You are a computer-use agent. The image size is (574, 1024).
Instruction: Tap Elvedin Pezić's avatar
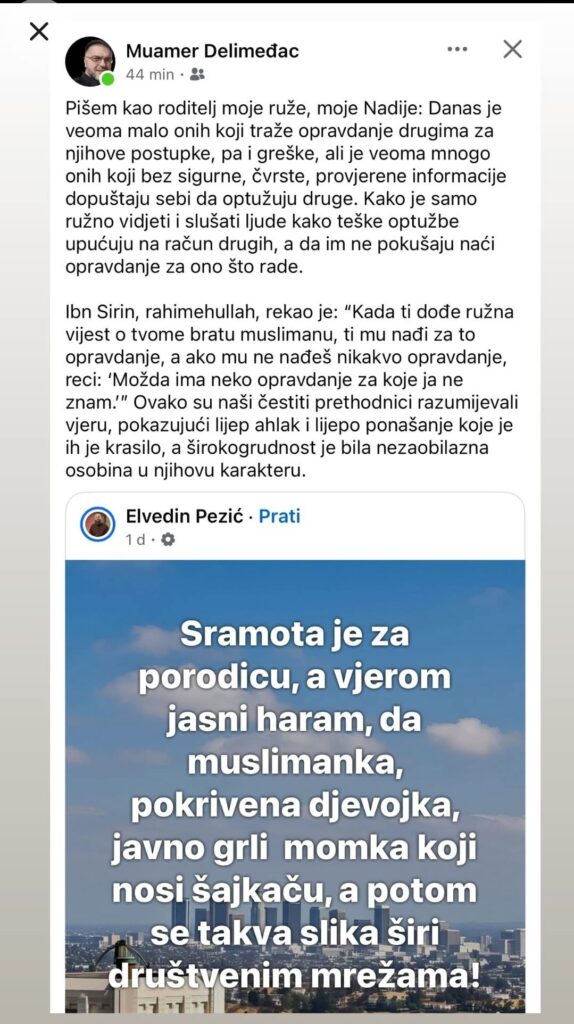[x=97, y=524]
